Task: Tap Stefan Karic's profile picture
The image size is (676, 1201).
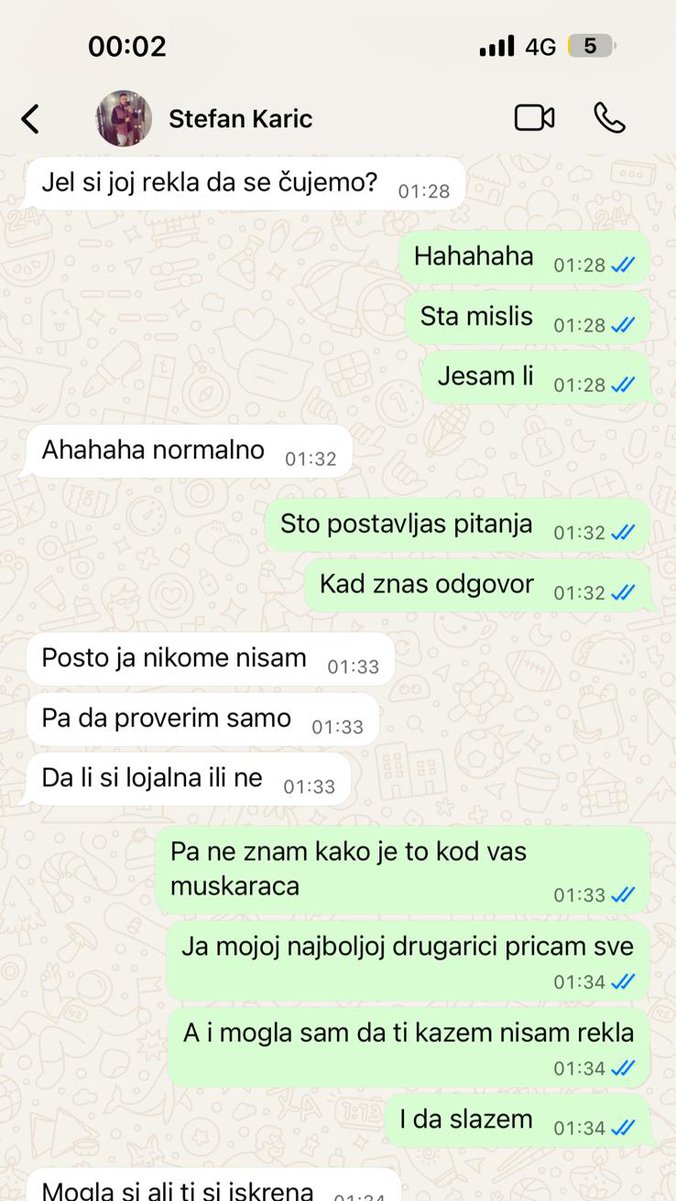Action: coord(124,119)
